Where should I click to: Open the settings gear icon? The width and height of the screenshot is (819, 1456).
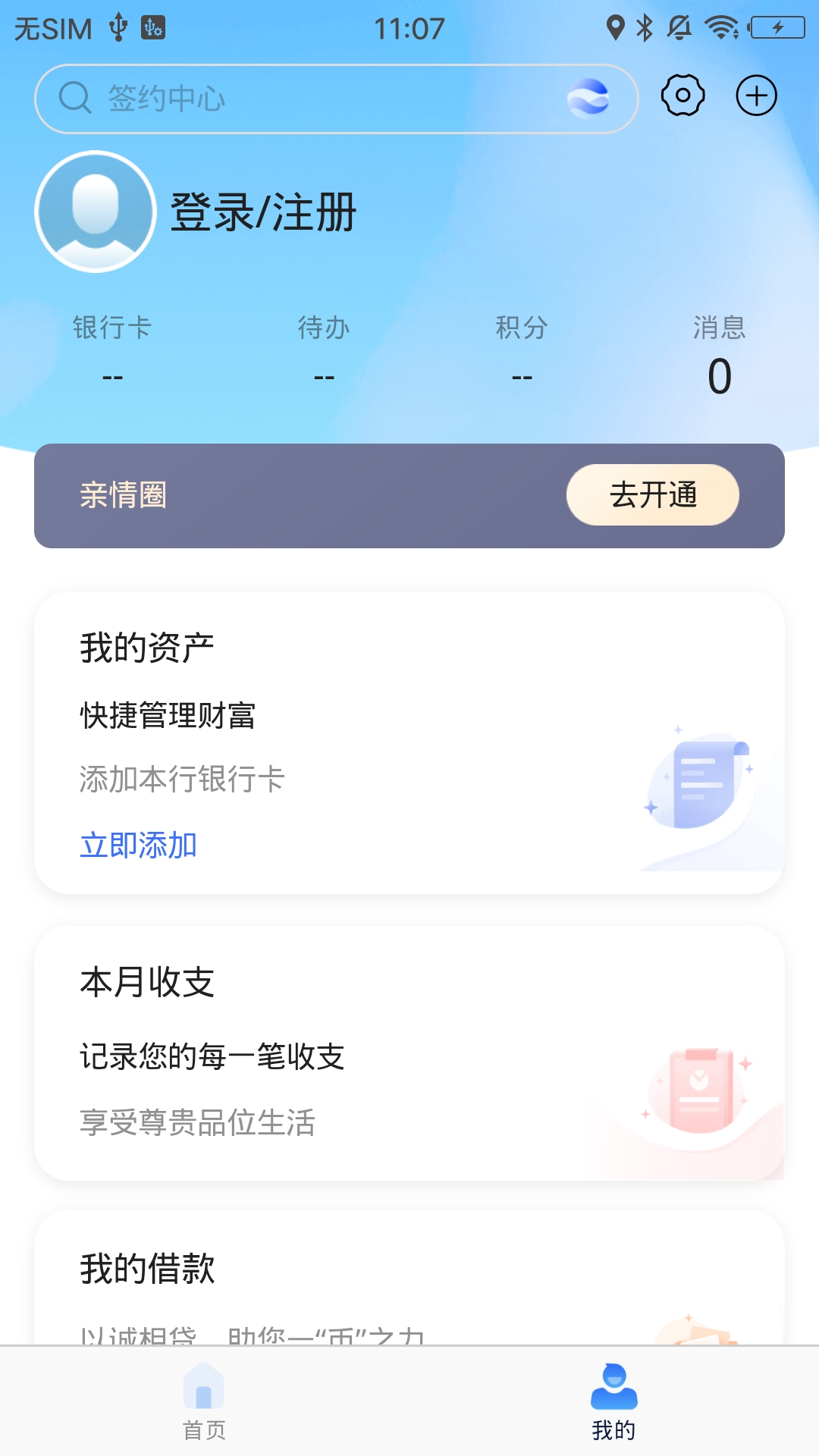pos(682,96)
